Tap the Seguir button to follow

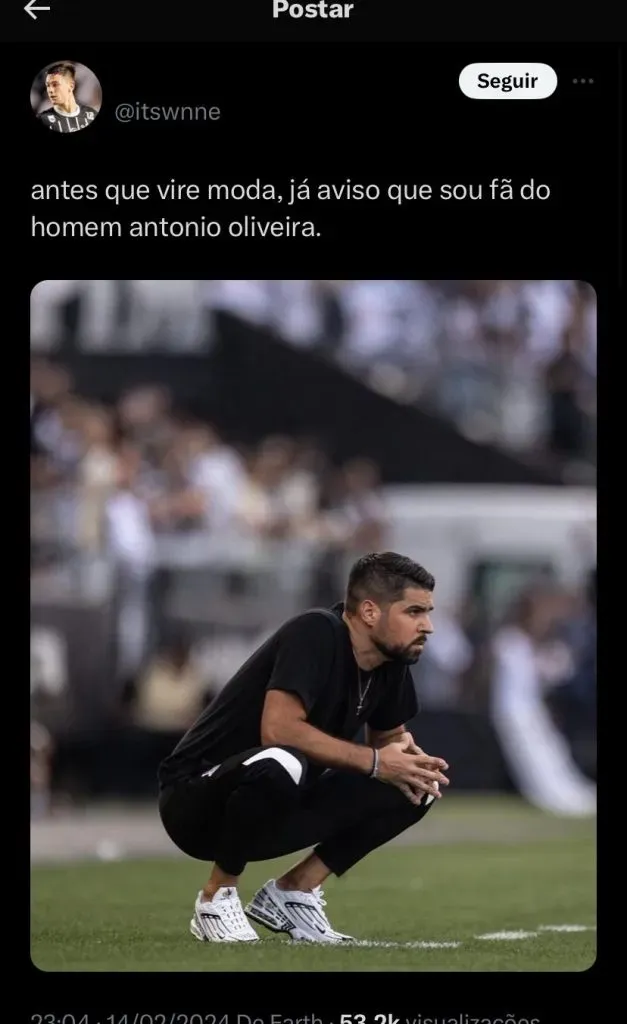tap(507, 82)
